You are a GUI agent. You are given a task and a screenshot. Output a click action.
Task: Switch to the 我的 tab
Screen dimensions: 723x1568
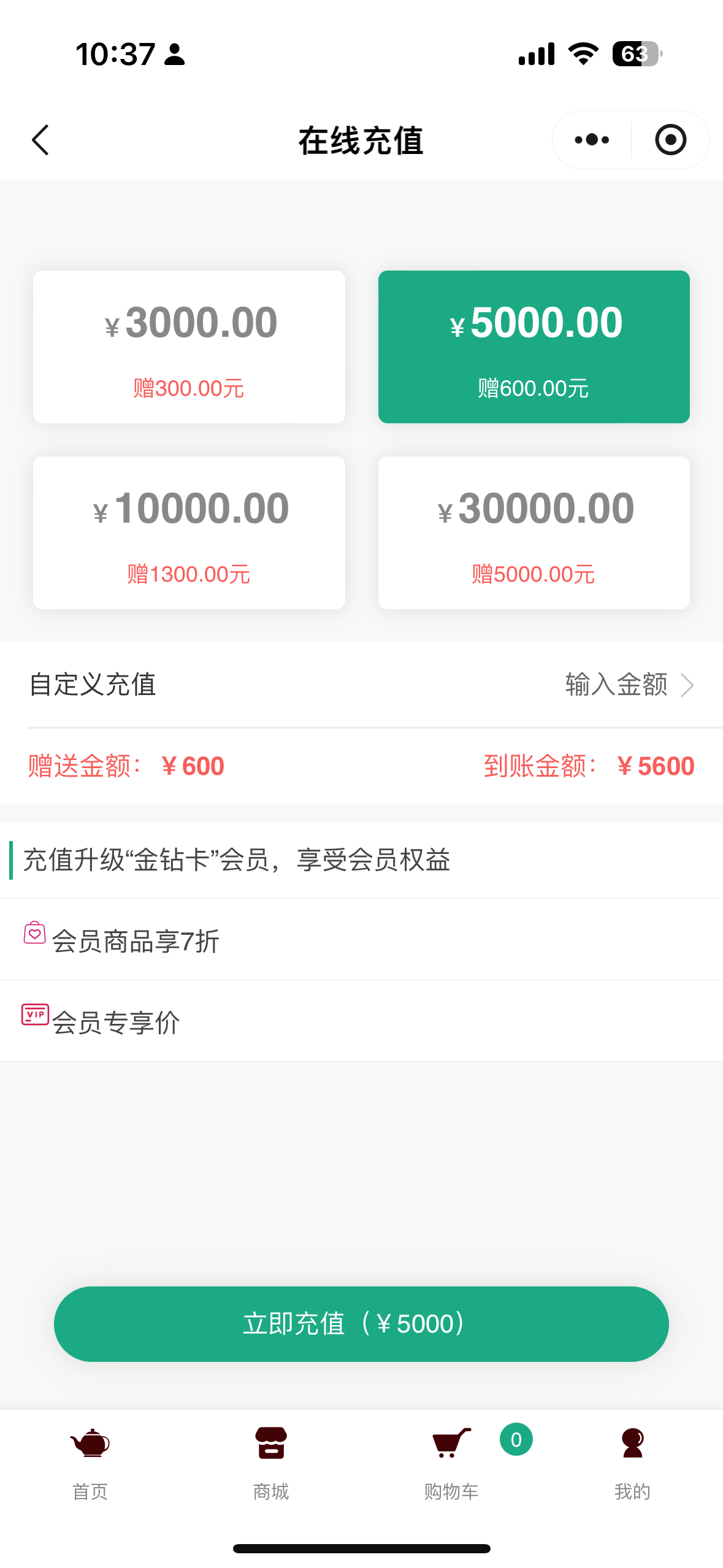click(x=632, y=1463)
